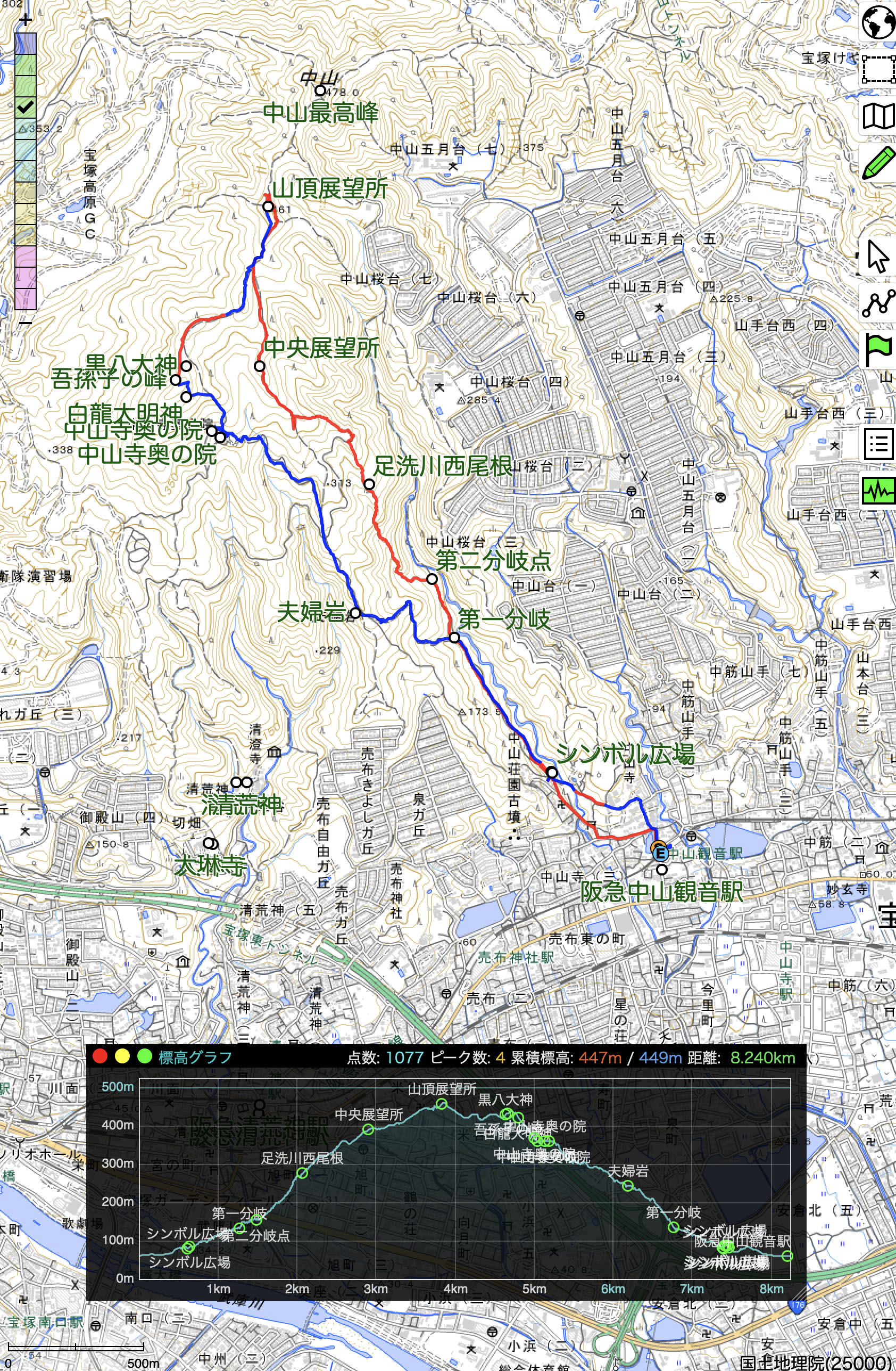896x1371 pixels.
Task: Close the 標高グラフ panel with red dot
Action: (x=100, y=1056)
